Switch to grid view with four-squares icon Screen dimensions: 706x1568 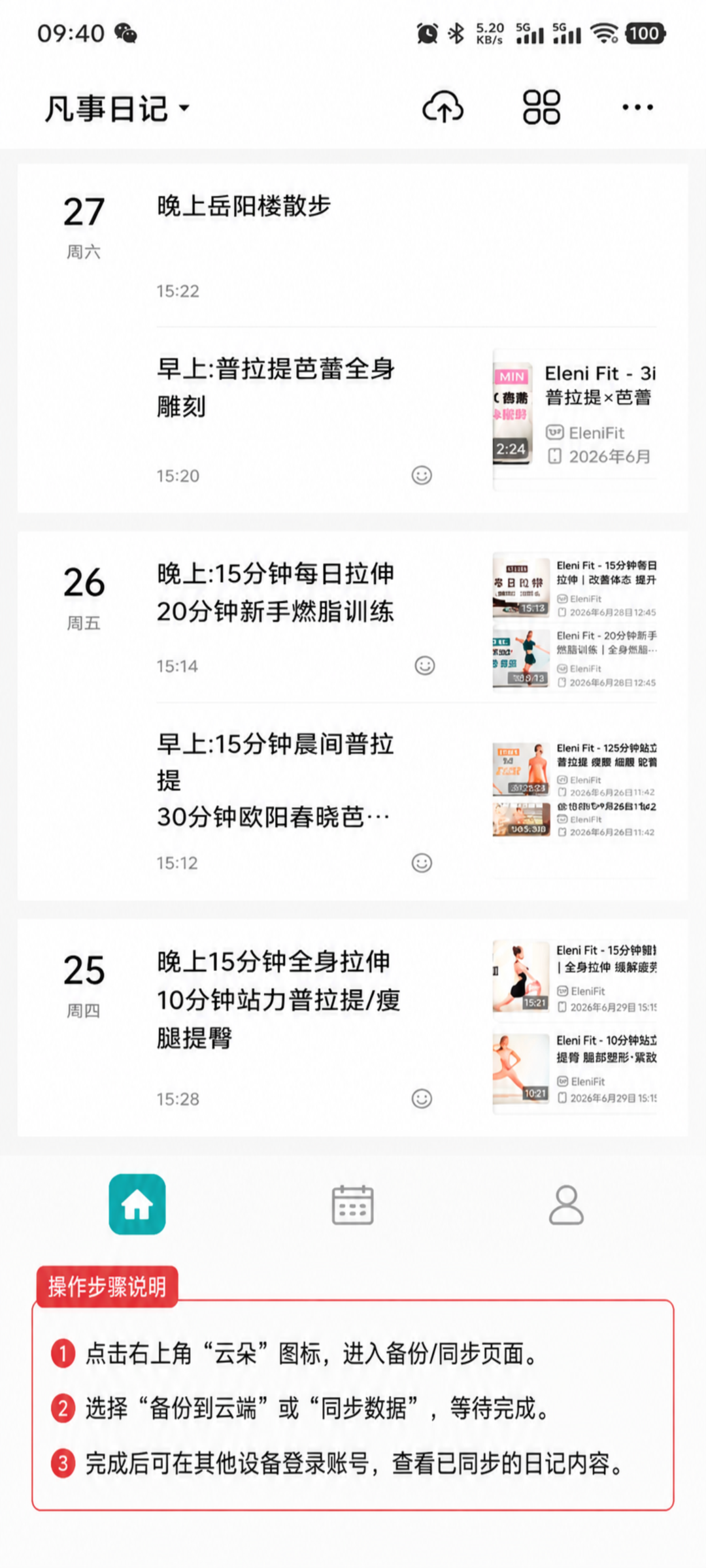pos(541,107)
